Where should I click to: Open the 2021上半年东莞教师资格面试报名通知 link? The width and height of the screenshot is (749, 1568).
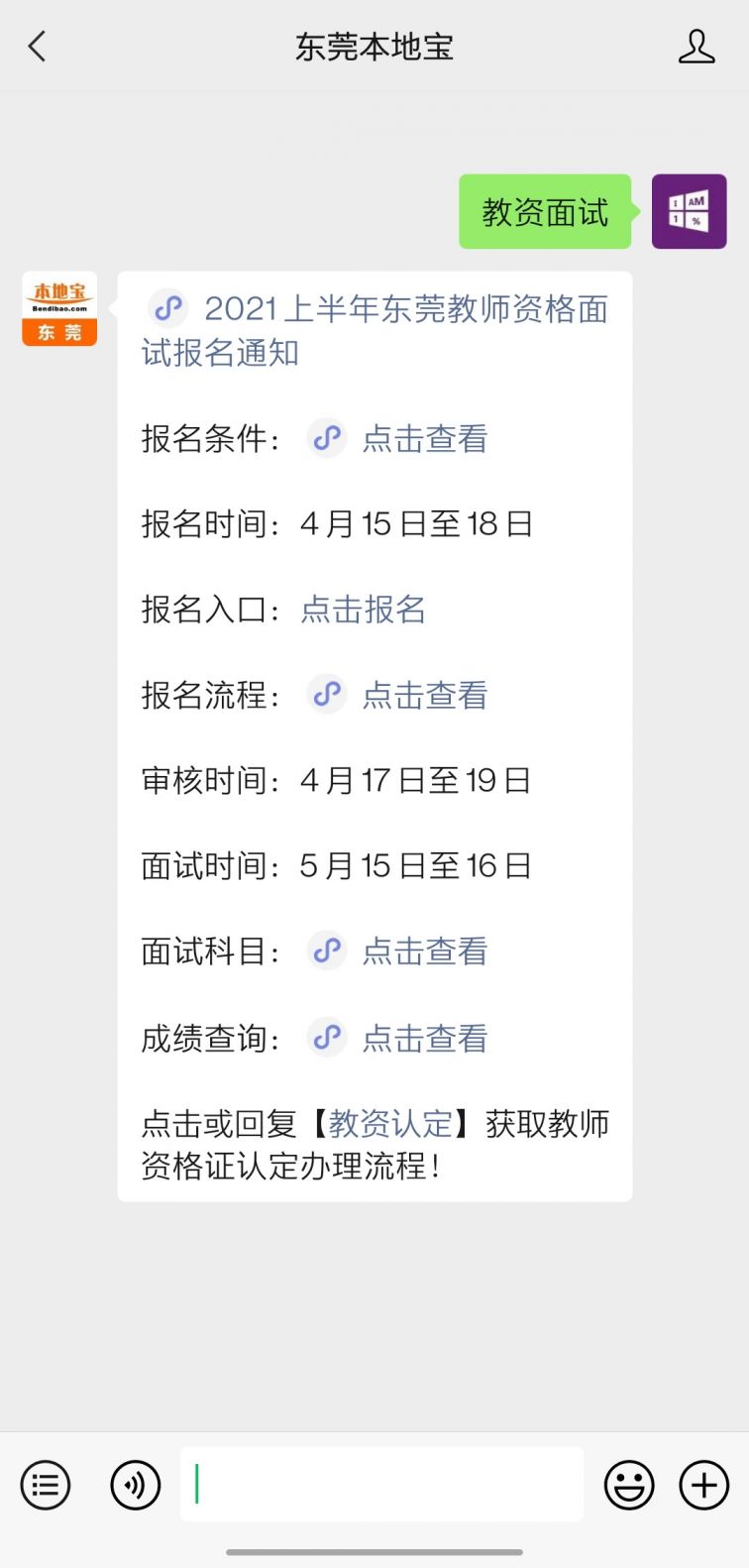click(374, 331)
